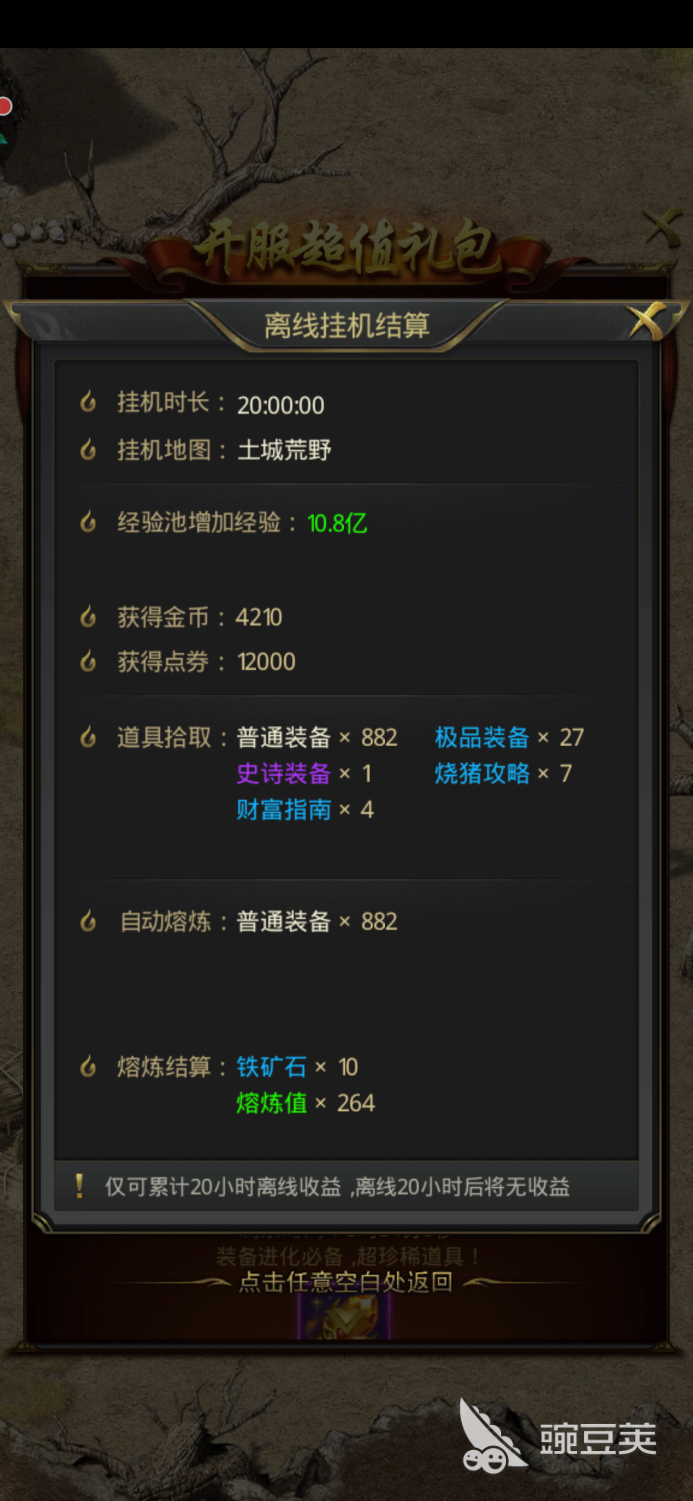The image size is (693, 1501).
Task: Close the 开服超值礼包 popup behind
Action: click(x=662, y=229)
